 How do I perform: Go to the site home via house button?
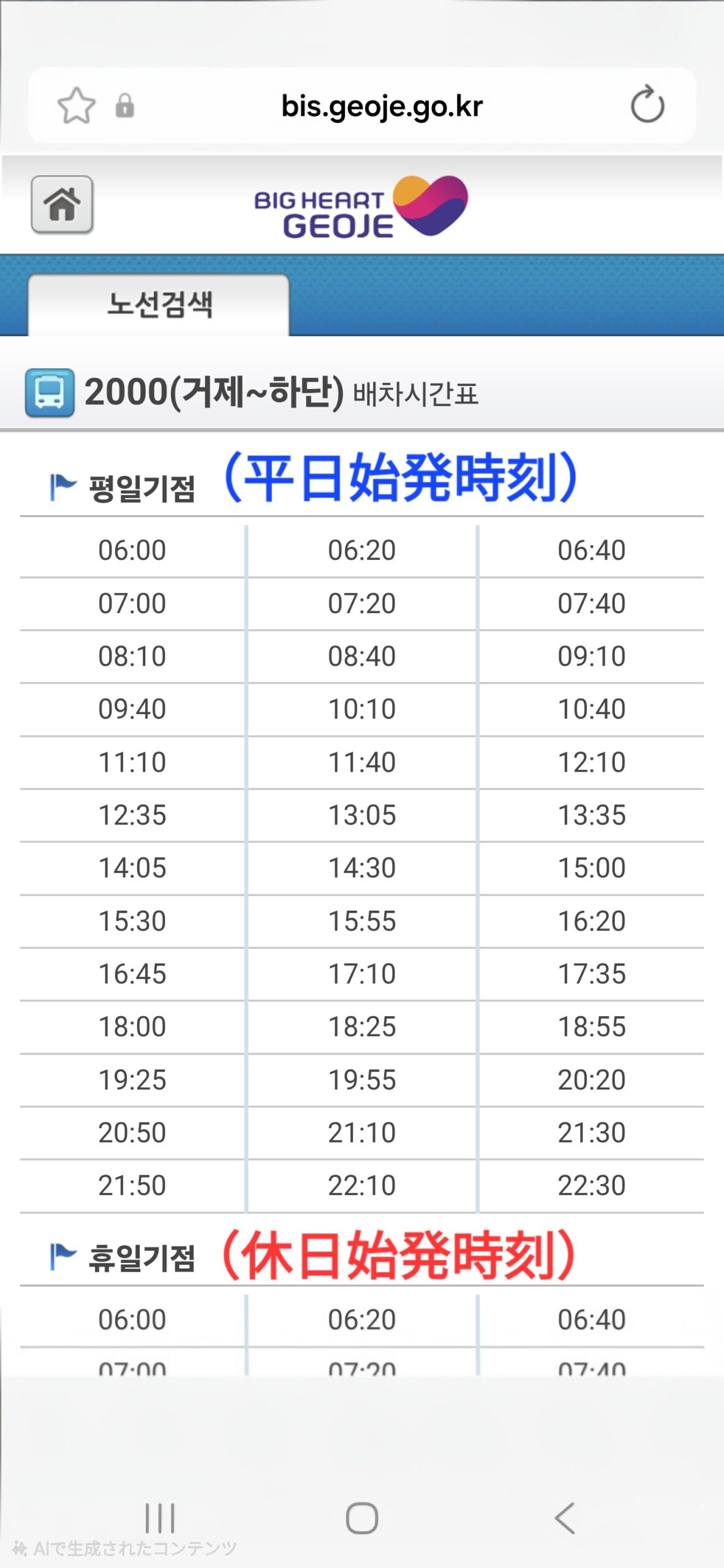coord(62,205)
